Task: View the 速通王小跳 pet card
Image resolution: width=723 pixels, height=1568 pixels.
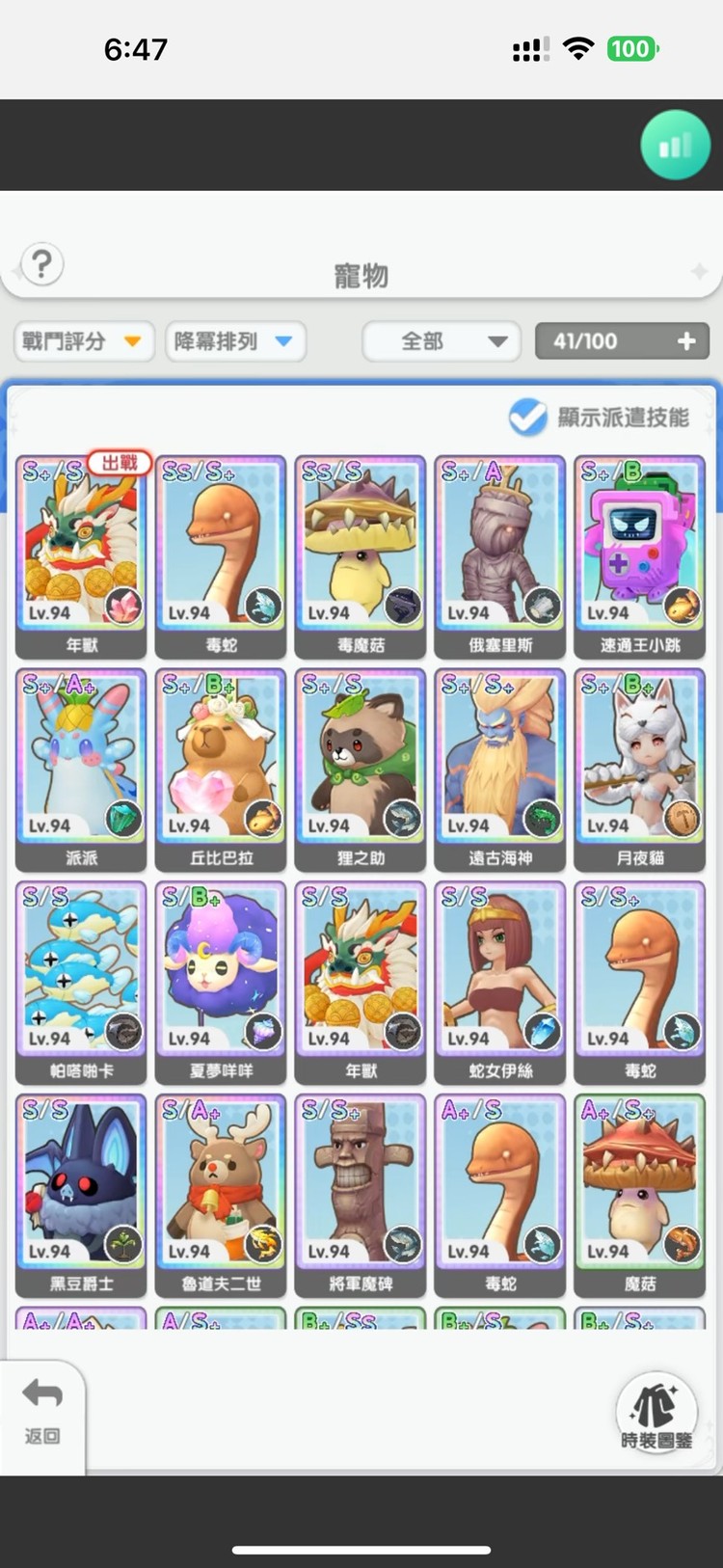Action: tap(639, 554)
